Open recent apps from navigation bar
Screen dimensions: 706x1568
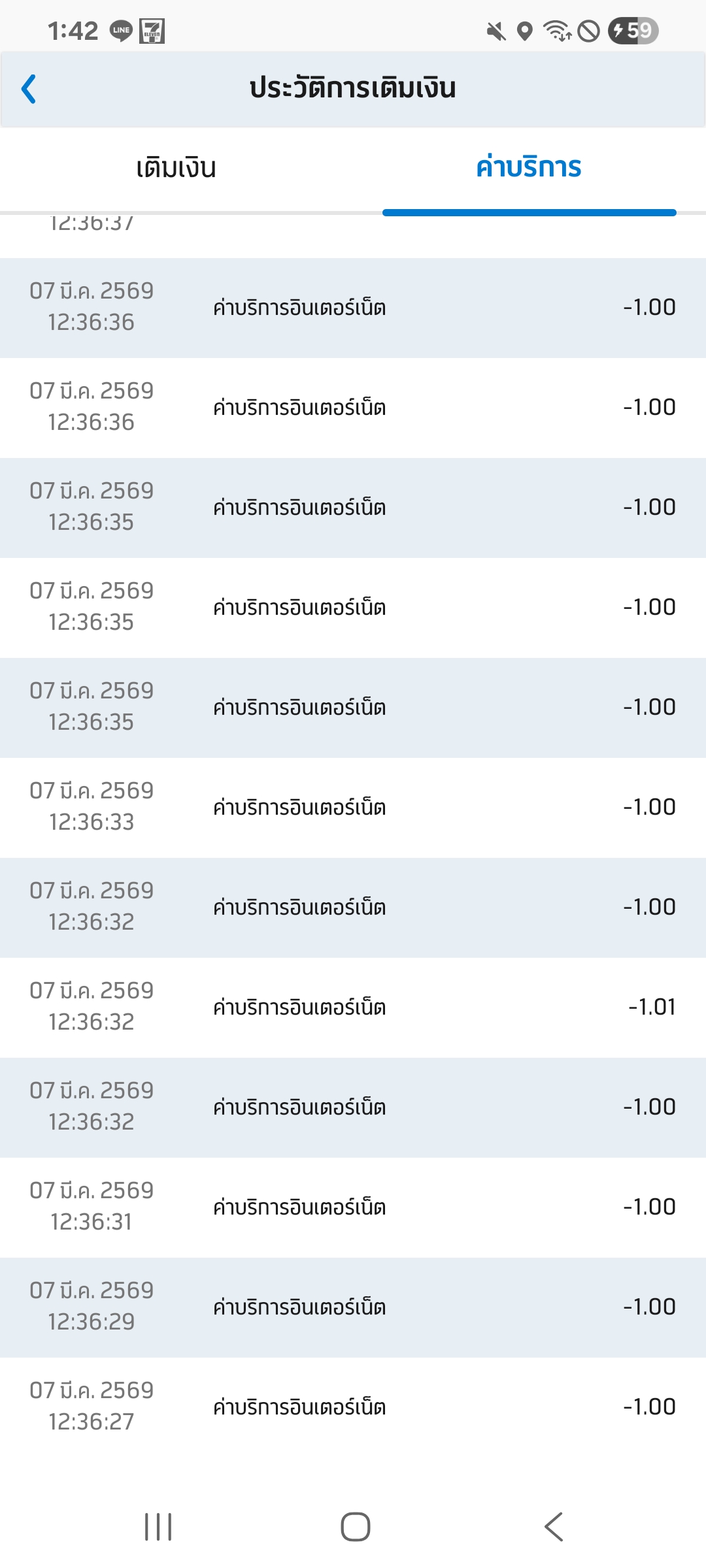point(158,1527)
